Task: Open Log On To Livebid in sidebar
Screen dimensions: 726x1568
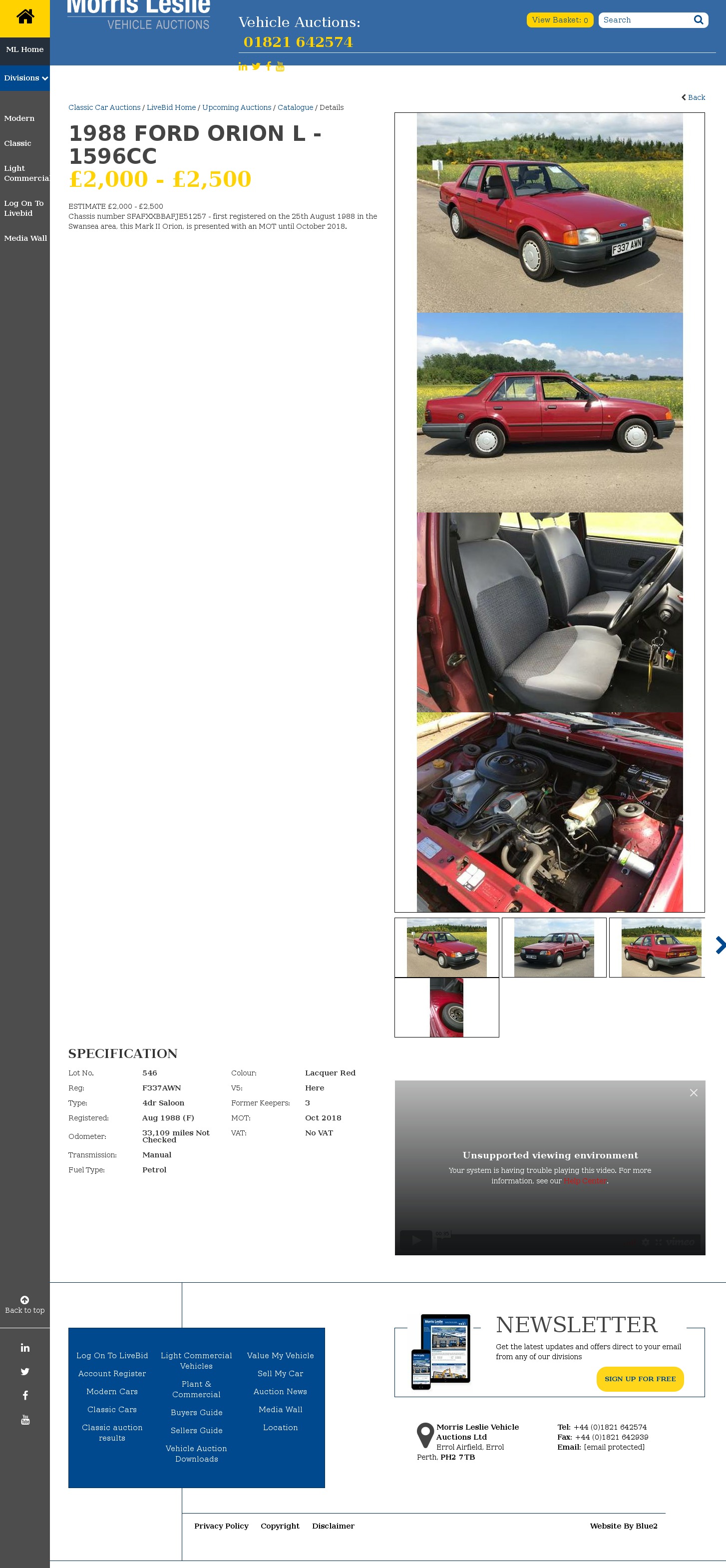Action: 24,208
